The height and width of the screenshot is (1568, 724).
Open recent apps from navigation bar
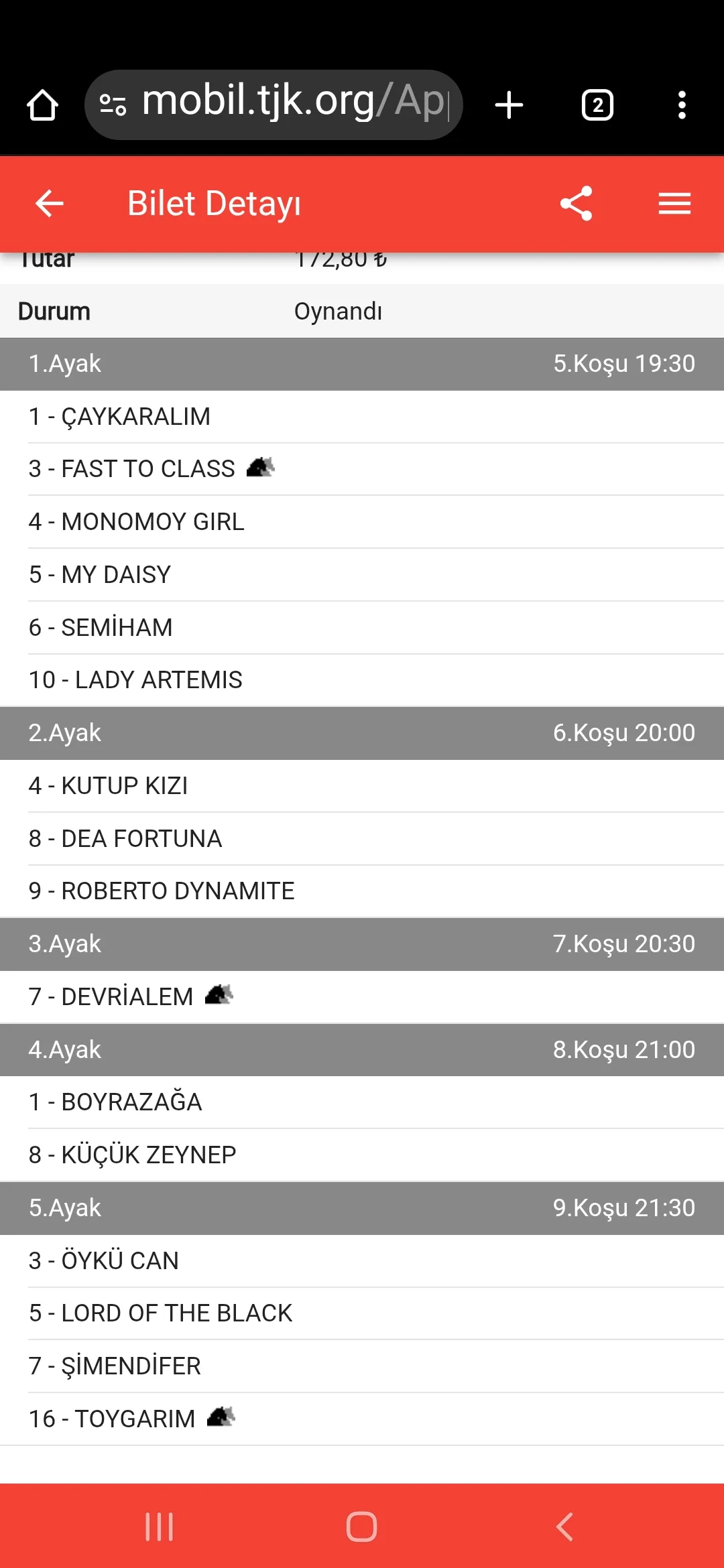(160, 1527)
